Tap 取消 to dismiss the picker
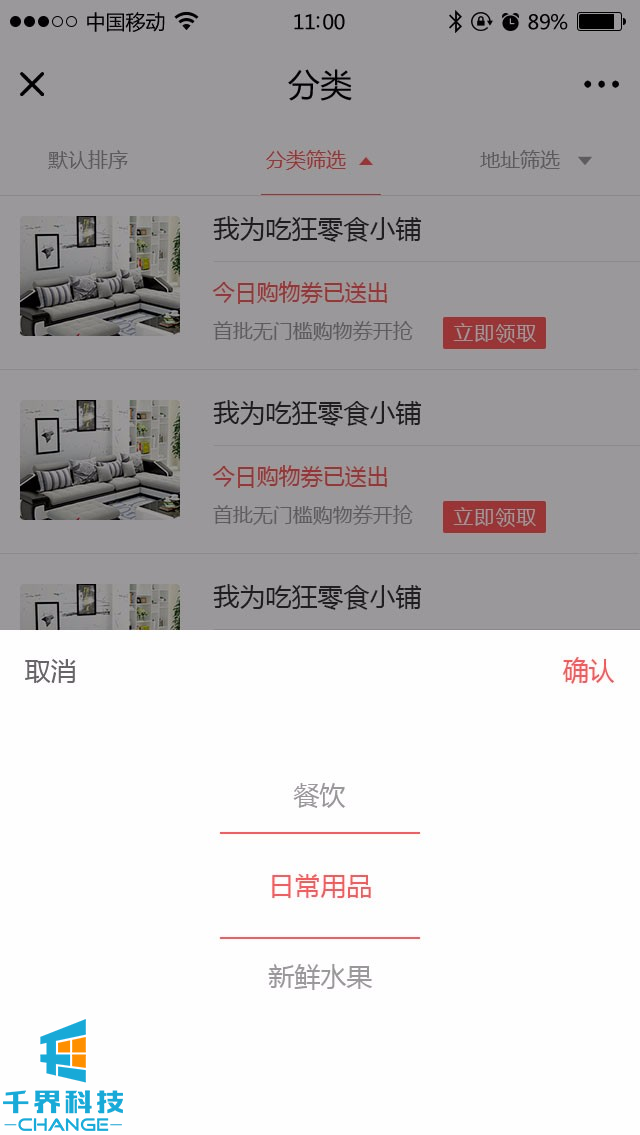Image resolution: width=640 pixels, height=1135 pixels. click(x=50, y=672)
